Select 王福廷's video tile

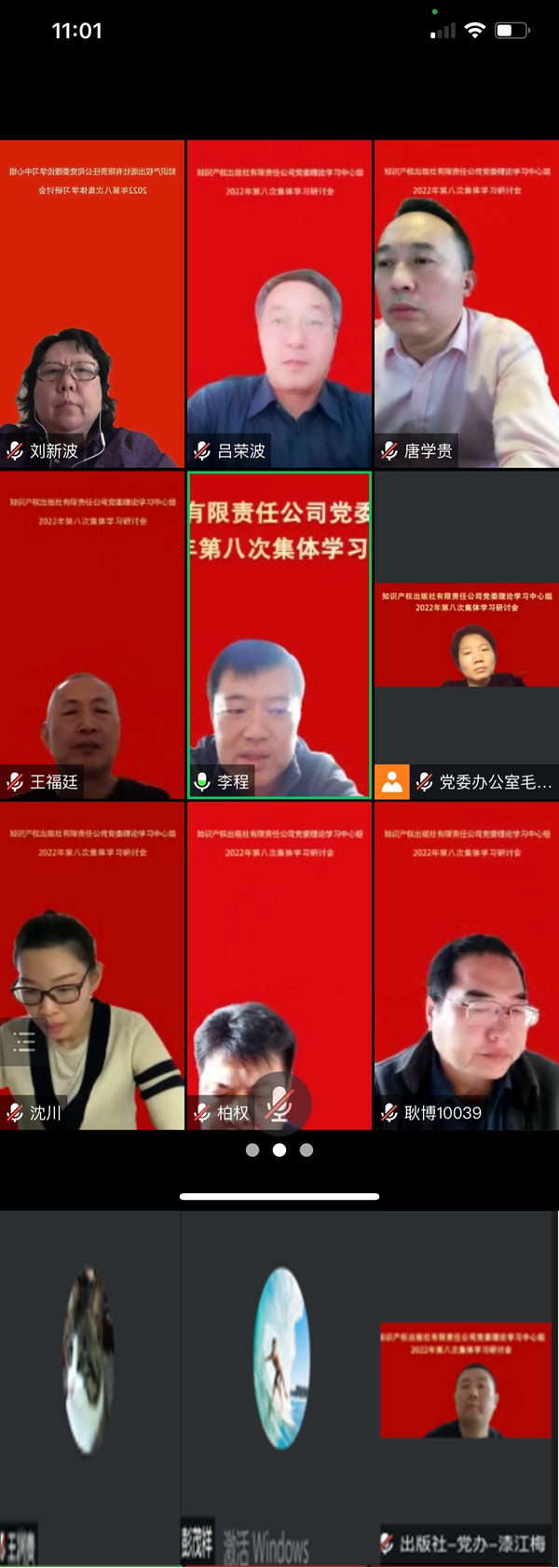[x=92, y=634]
